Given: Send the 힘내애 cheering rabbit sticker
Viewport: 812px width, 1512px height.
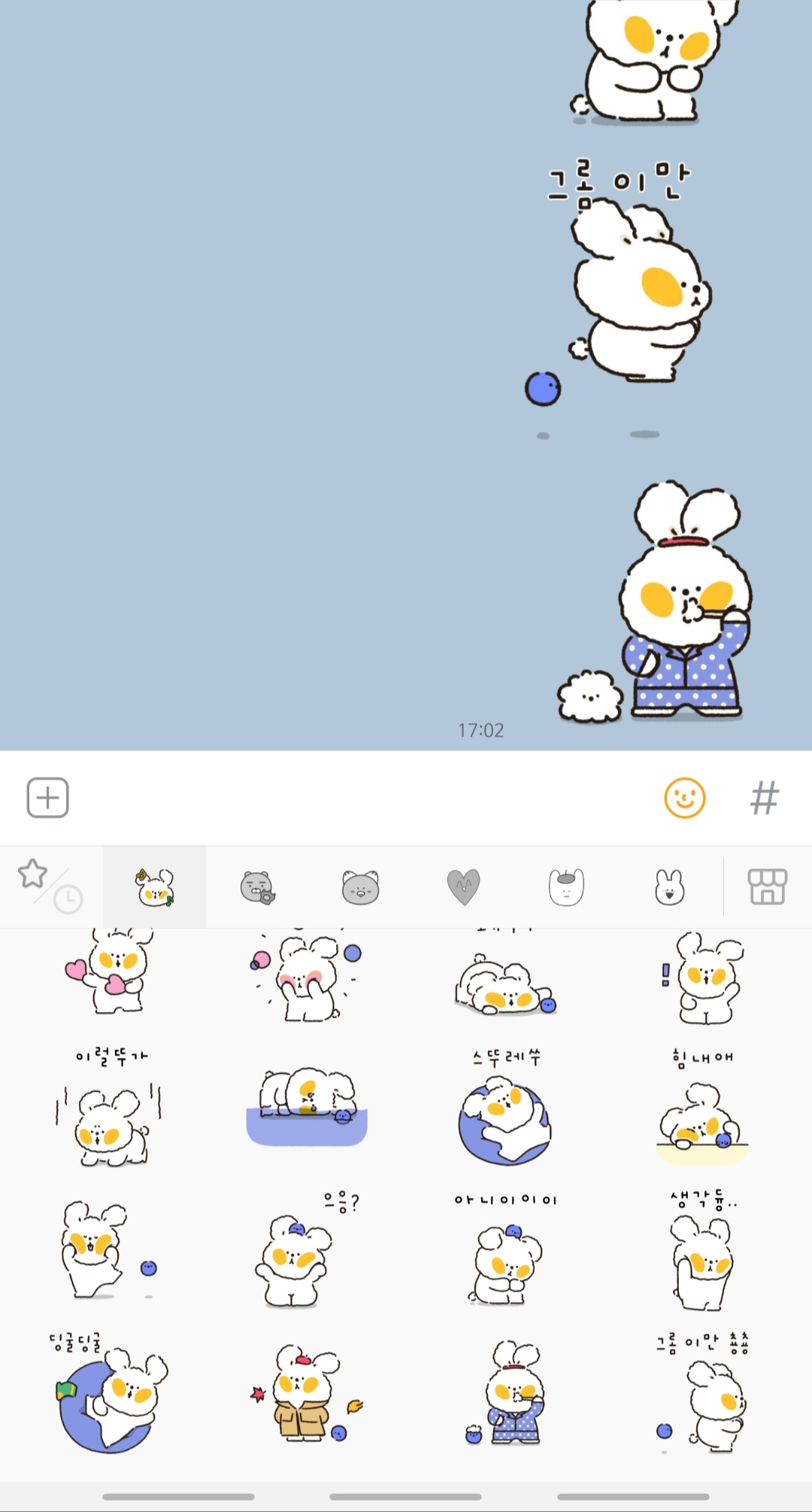Looking at the screenshot, I should tap(703, 1120).
